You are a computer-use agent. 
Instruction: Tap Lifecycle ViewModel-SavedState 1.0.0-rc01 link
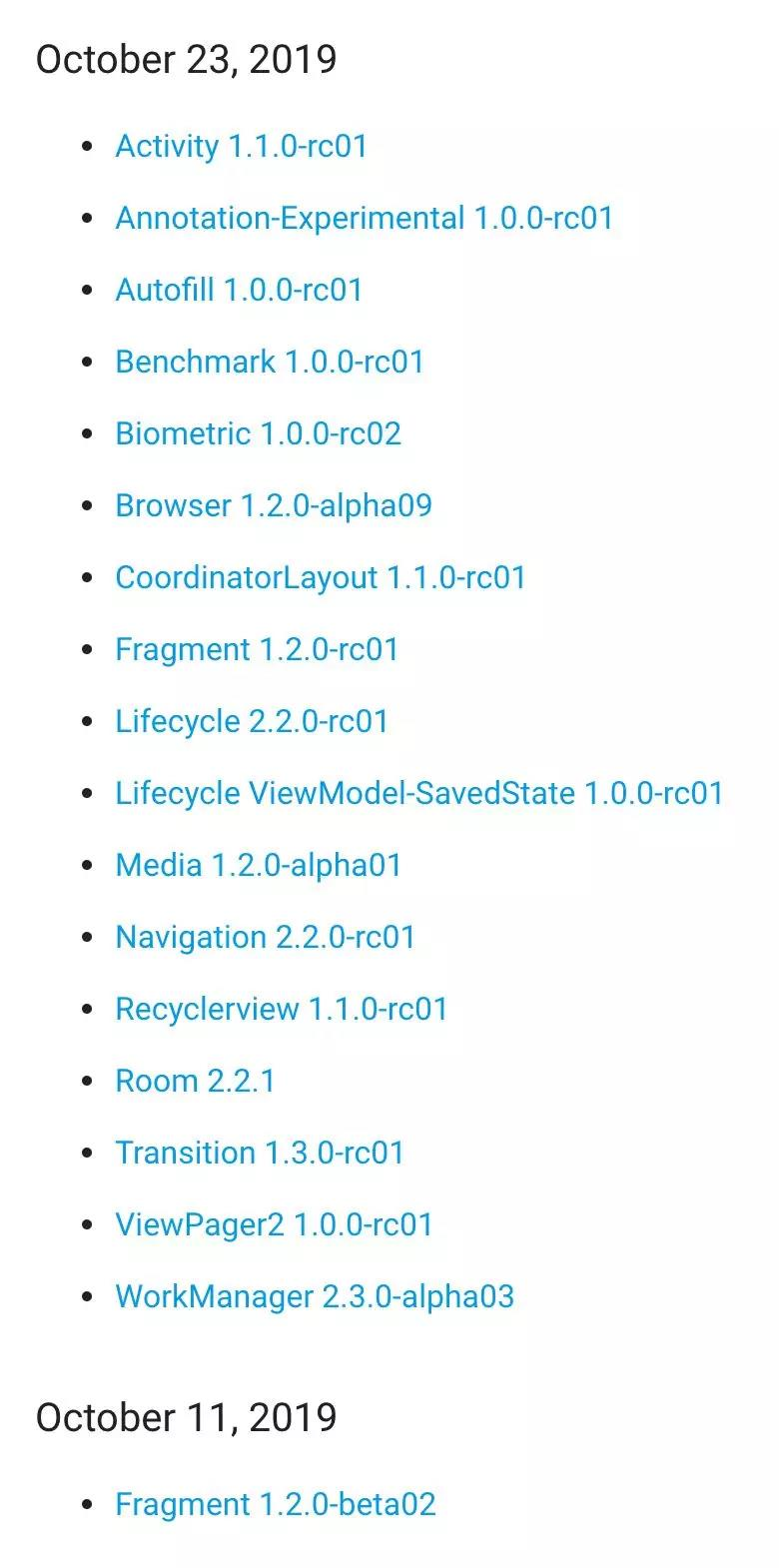click(x=418, y=793)
